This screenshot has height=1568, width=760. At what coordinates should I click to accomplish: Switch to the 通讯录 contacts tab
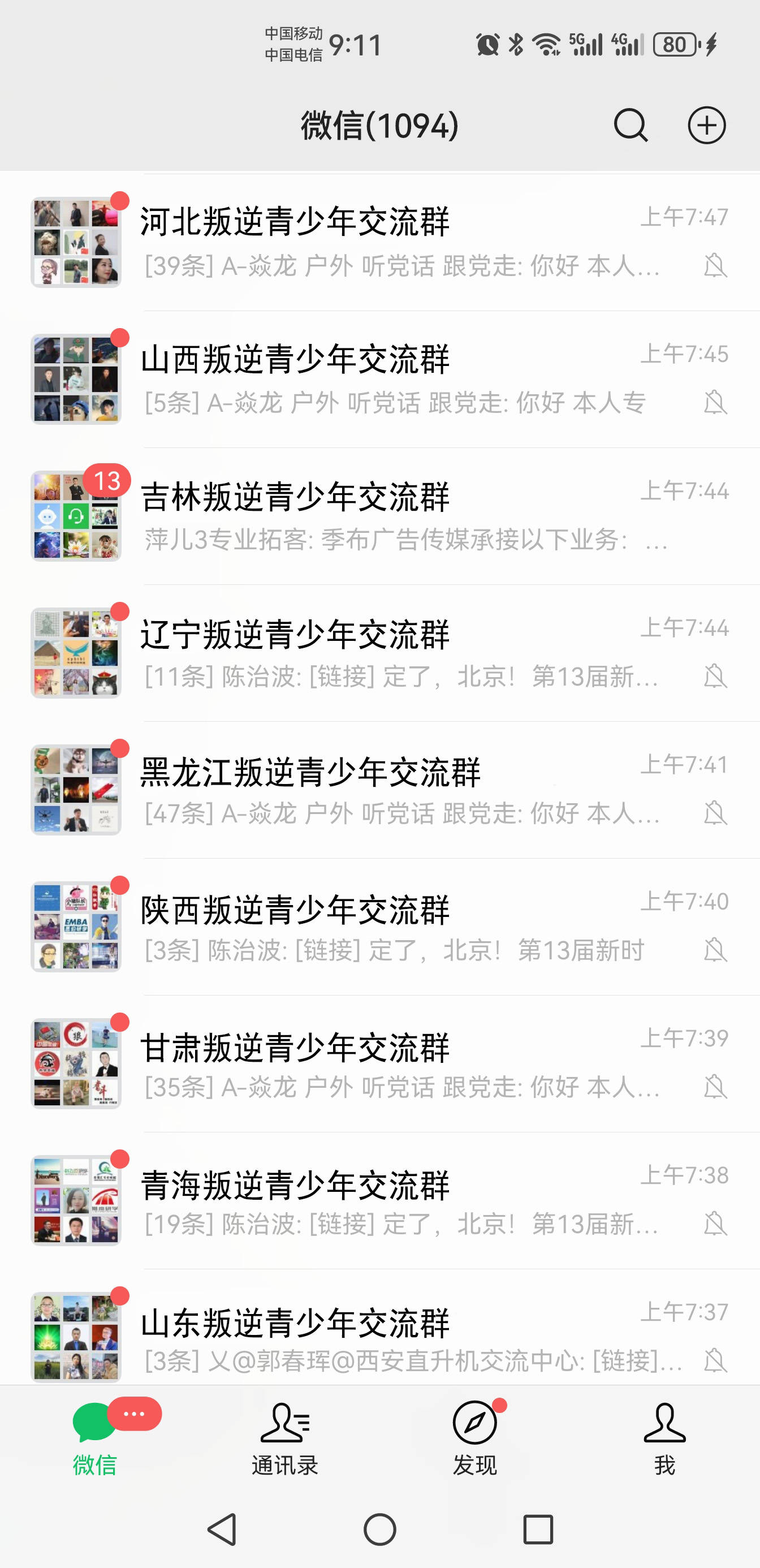pos(285,1438)
